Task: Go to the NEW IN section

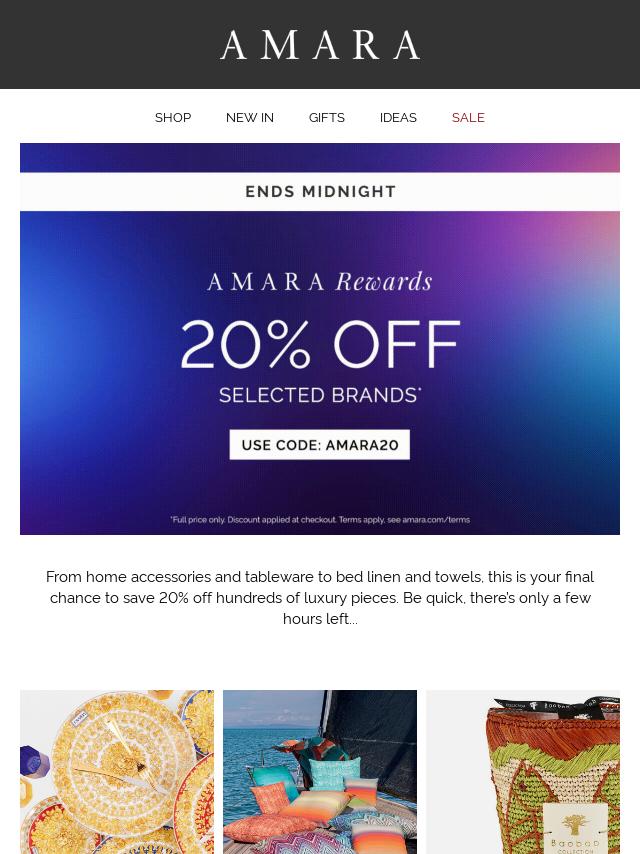Action: point(249,117)
